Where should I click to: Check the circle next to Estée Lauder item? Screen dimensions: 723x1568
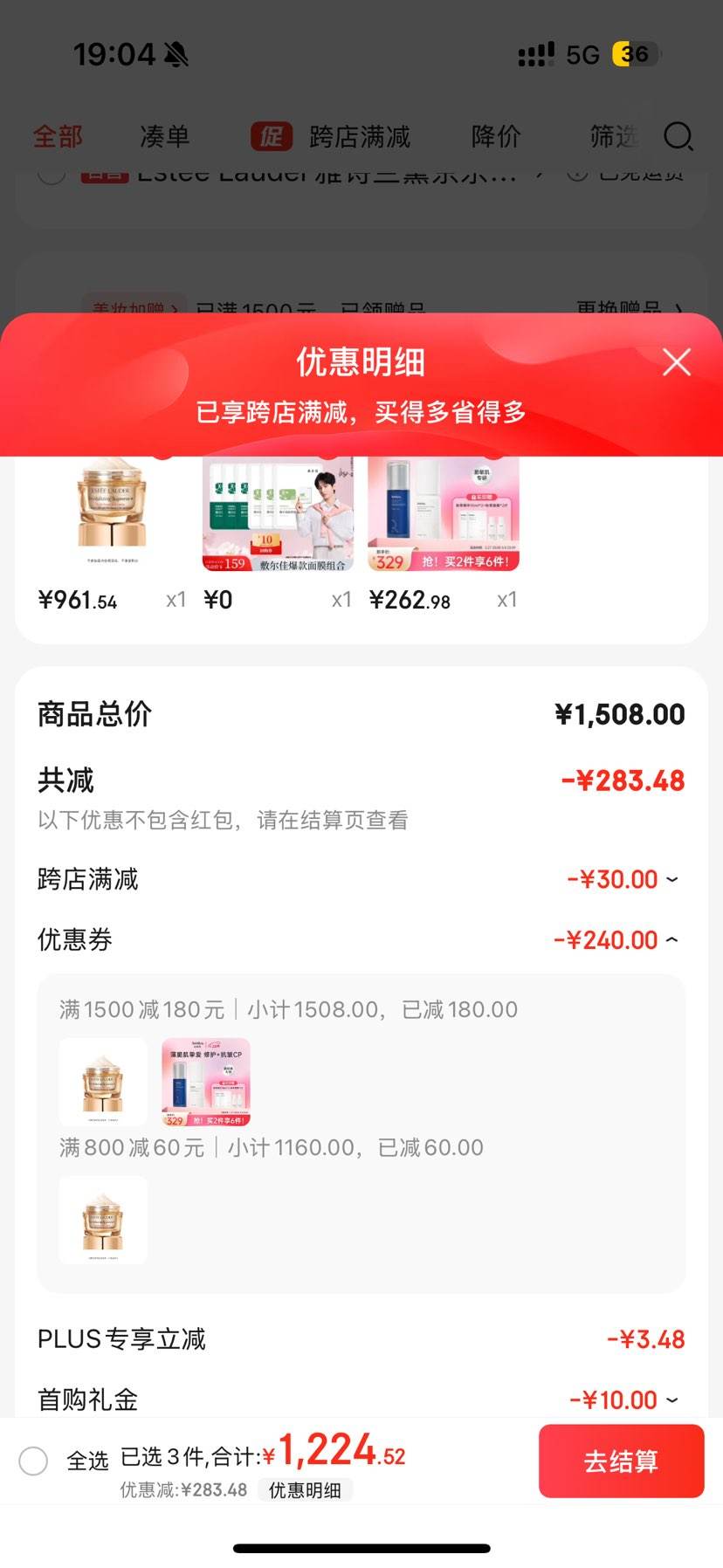(x=52, y=174)
